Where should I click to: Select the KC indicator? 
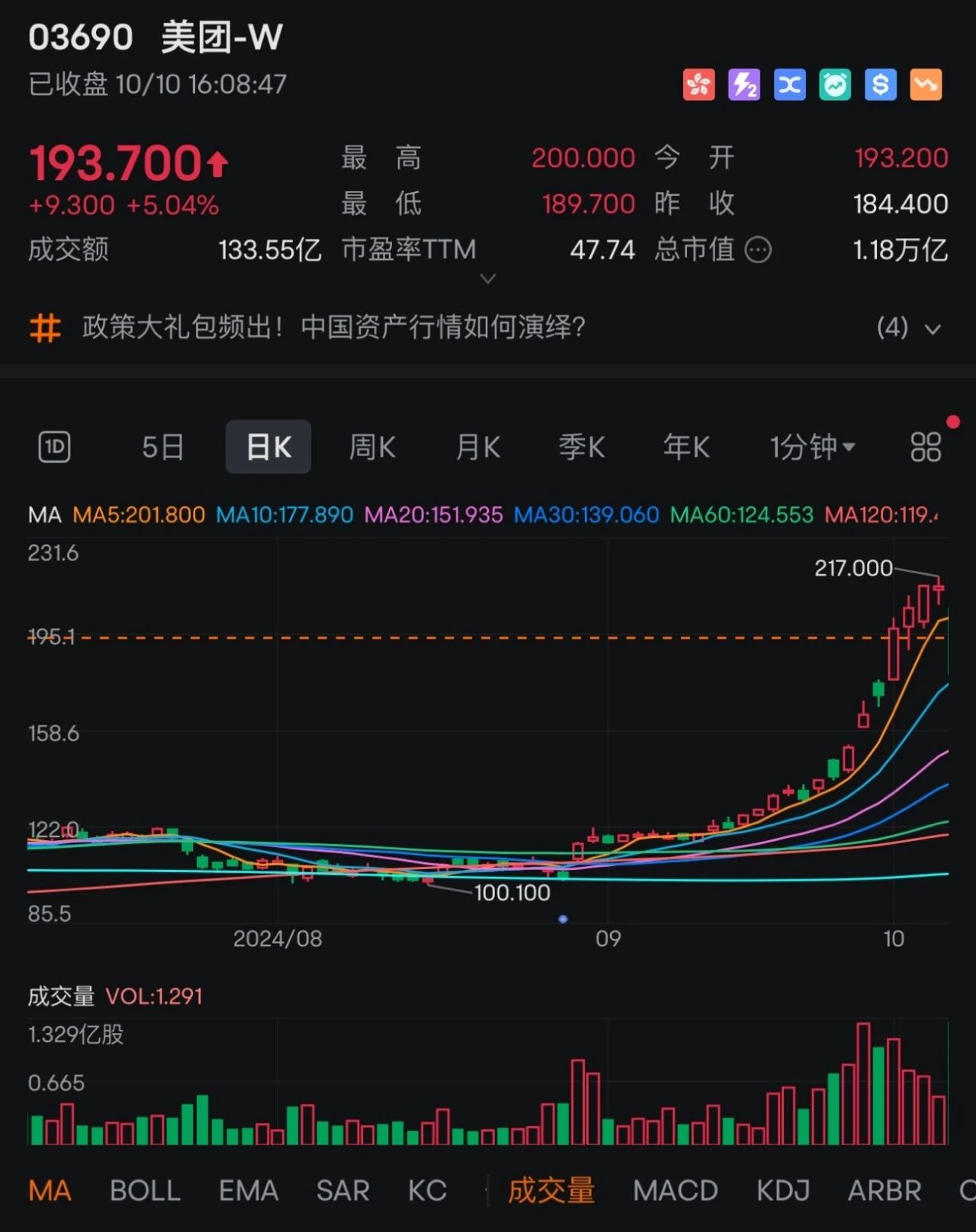tap(427, 1190)
